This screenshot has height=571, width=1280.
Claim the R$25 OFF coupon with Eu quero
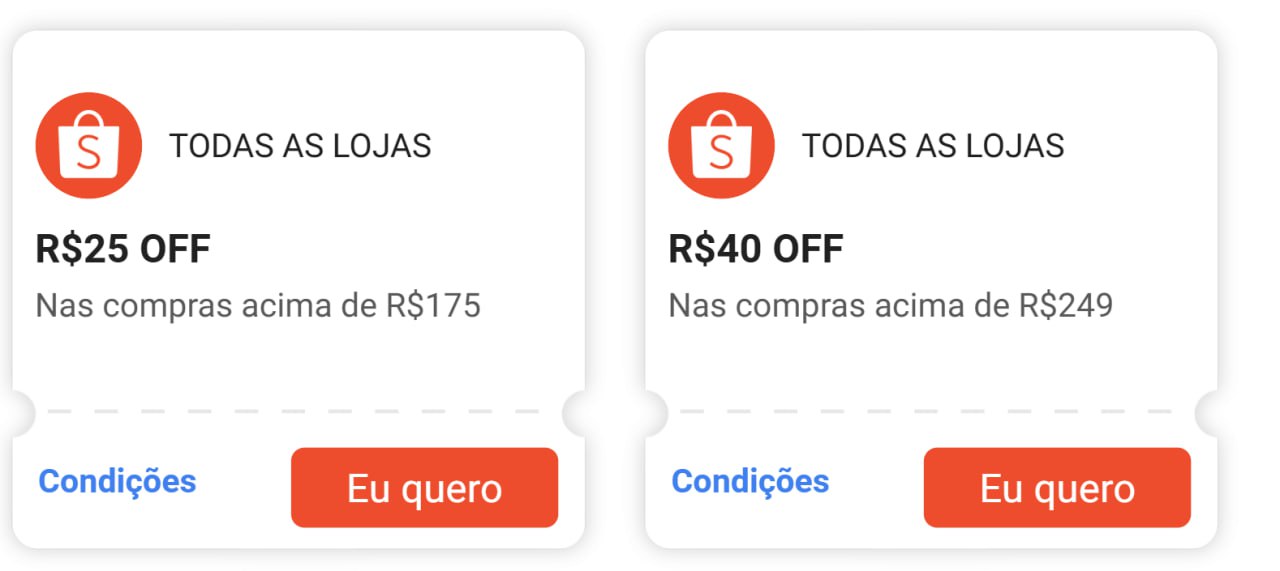point(424,488)
